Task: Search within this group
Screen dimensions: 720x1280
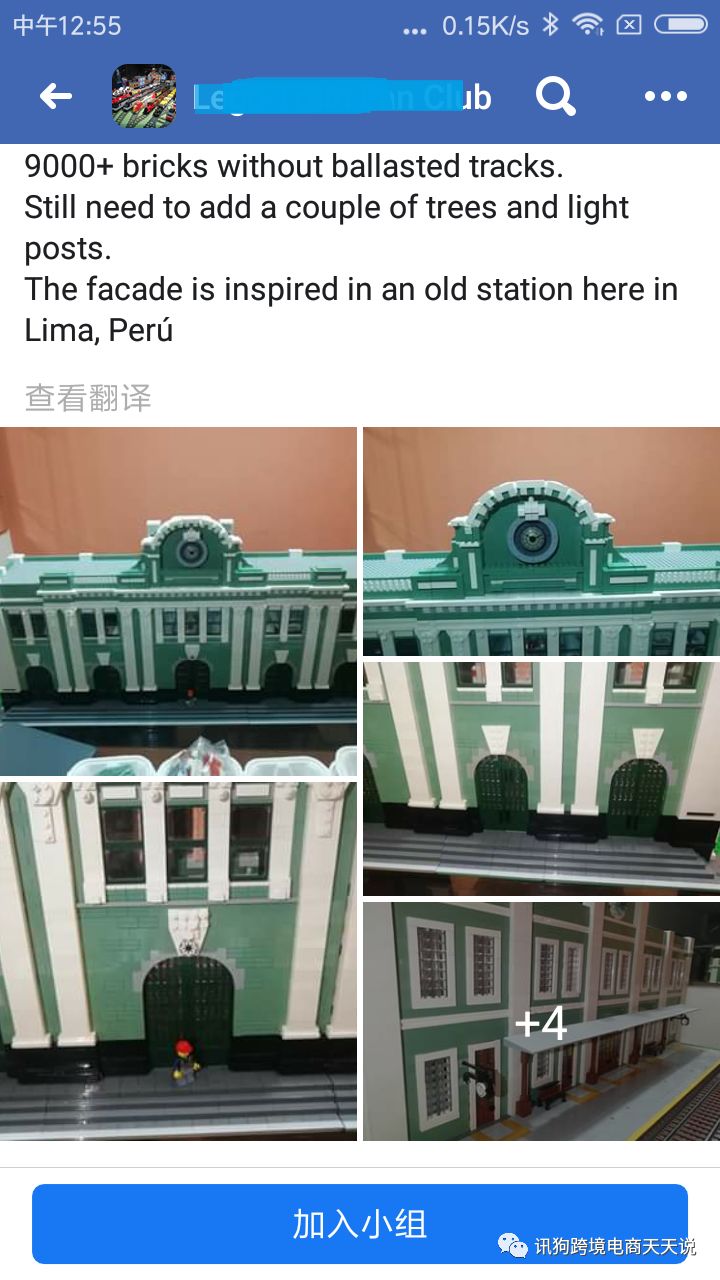Action: click(555, 96)
